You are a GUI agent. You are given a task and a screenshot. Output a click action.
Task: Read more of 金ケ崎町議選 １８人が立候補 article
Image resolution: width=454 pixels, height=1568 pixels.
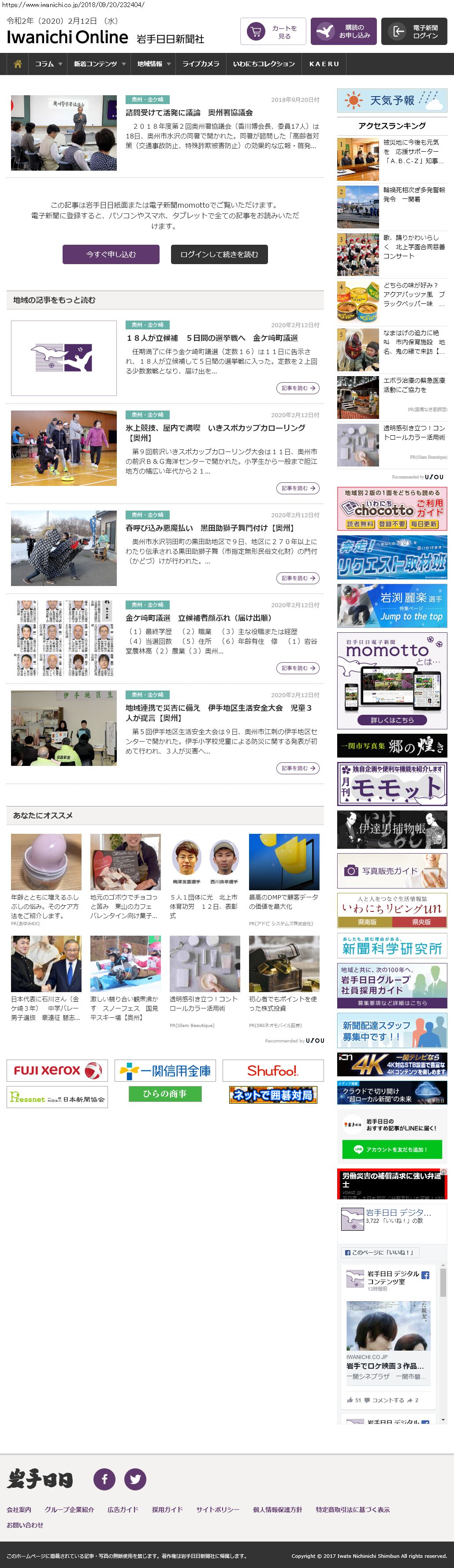click(298, 388)
